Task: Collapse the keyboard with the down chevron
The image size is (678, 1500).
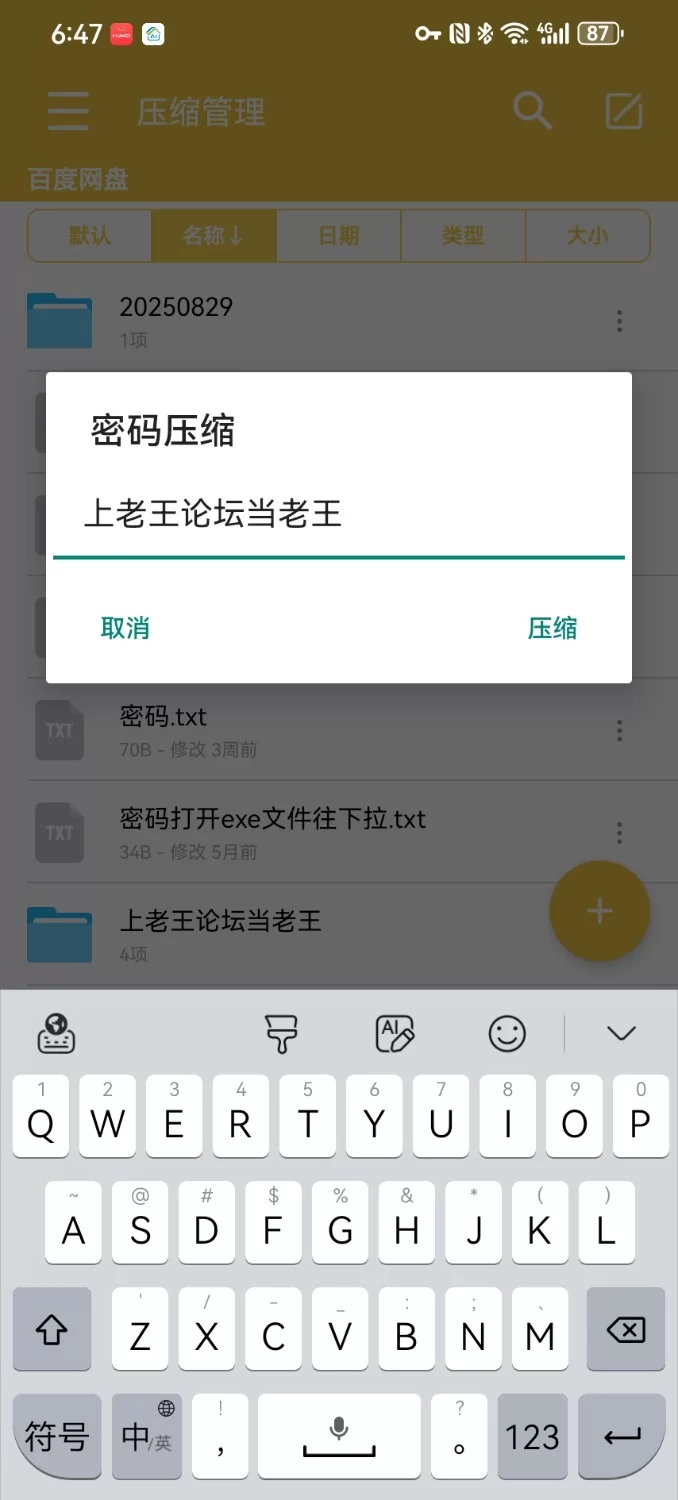Action: pyautogui.click(x=621, y=1033)
